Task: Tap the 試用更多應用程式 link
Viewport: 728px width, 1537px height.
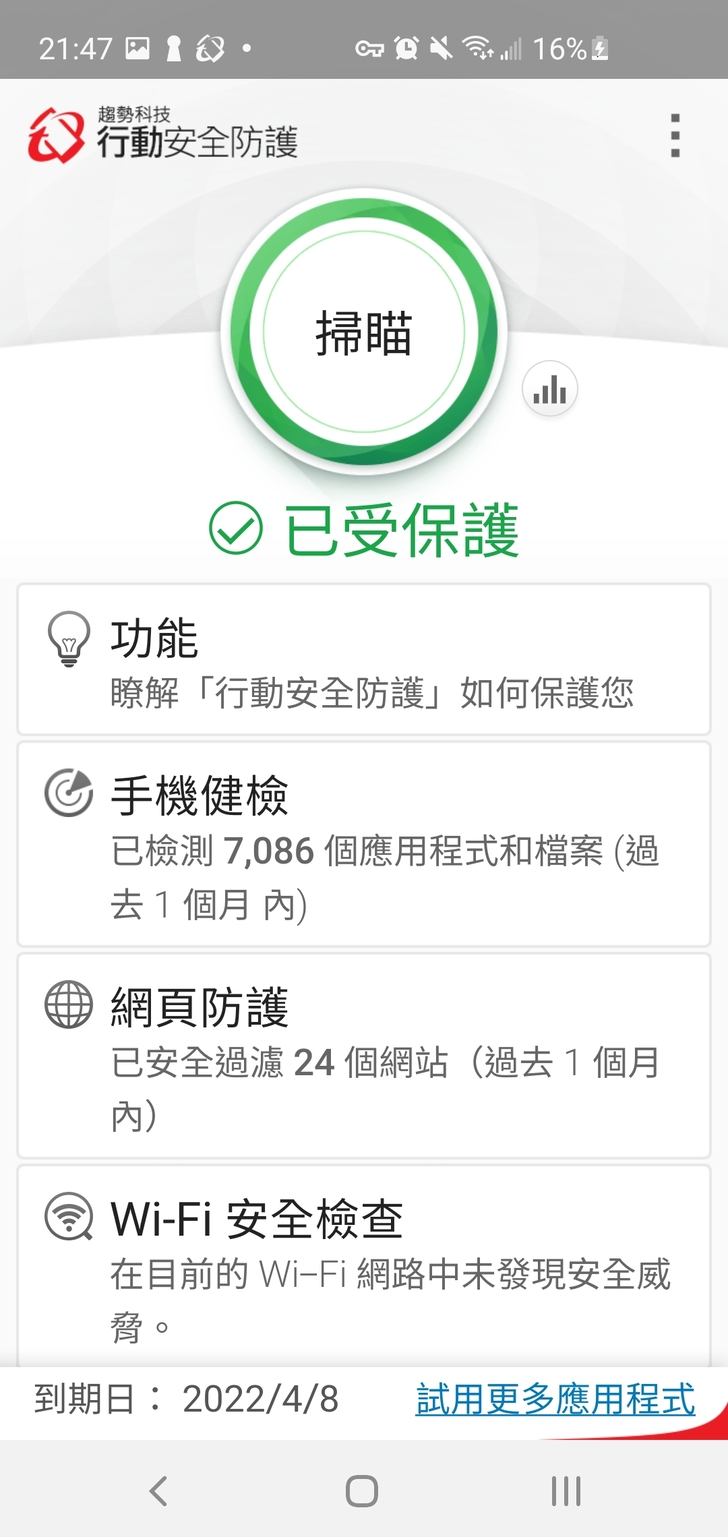Action: tap(555, 1400)
